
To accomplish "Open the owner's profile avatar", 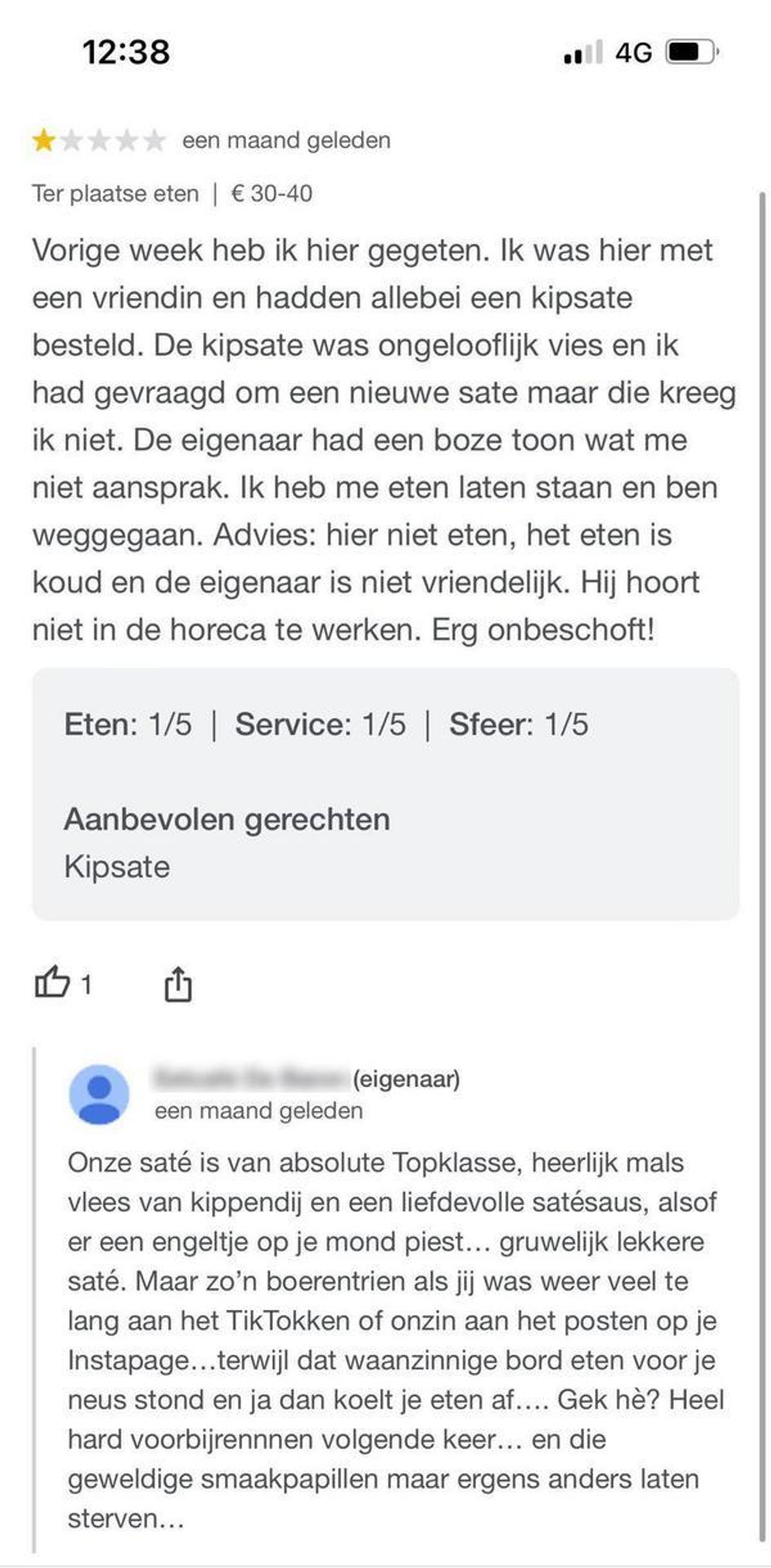I will coord(99,1094).
